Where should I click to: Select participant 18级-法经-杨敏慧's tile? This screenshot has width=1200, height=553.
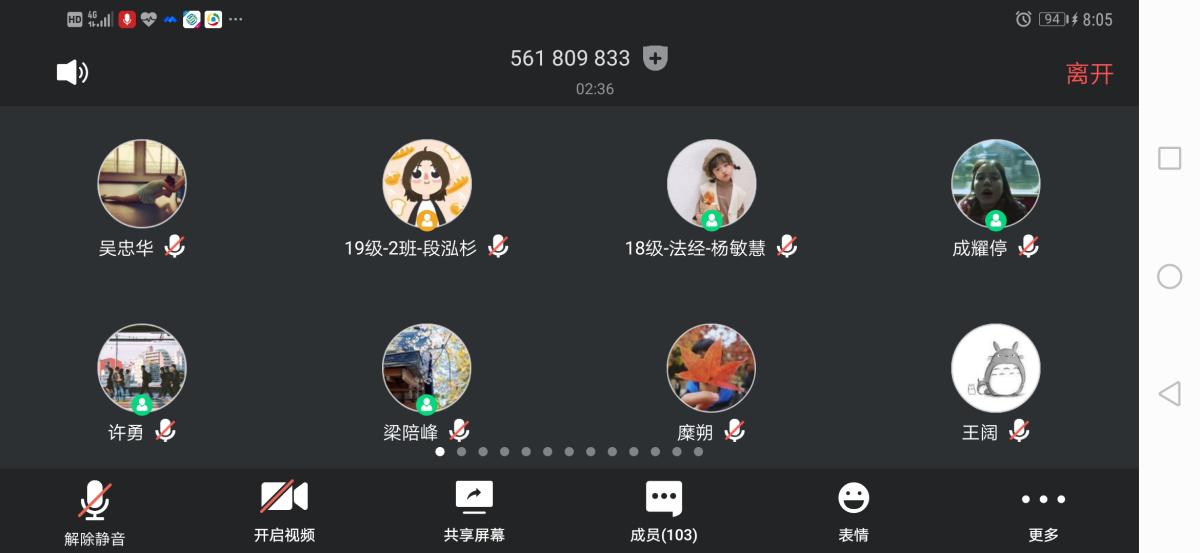click(711, 184)
